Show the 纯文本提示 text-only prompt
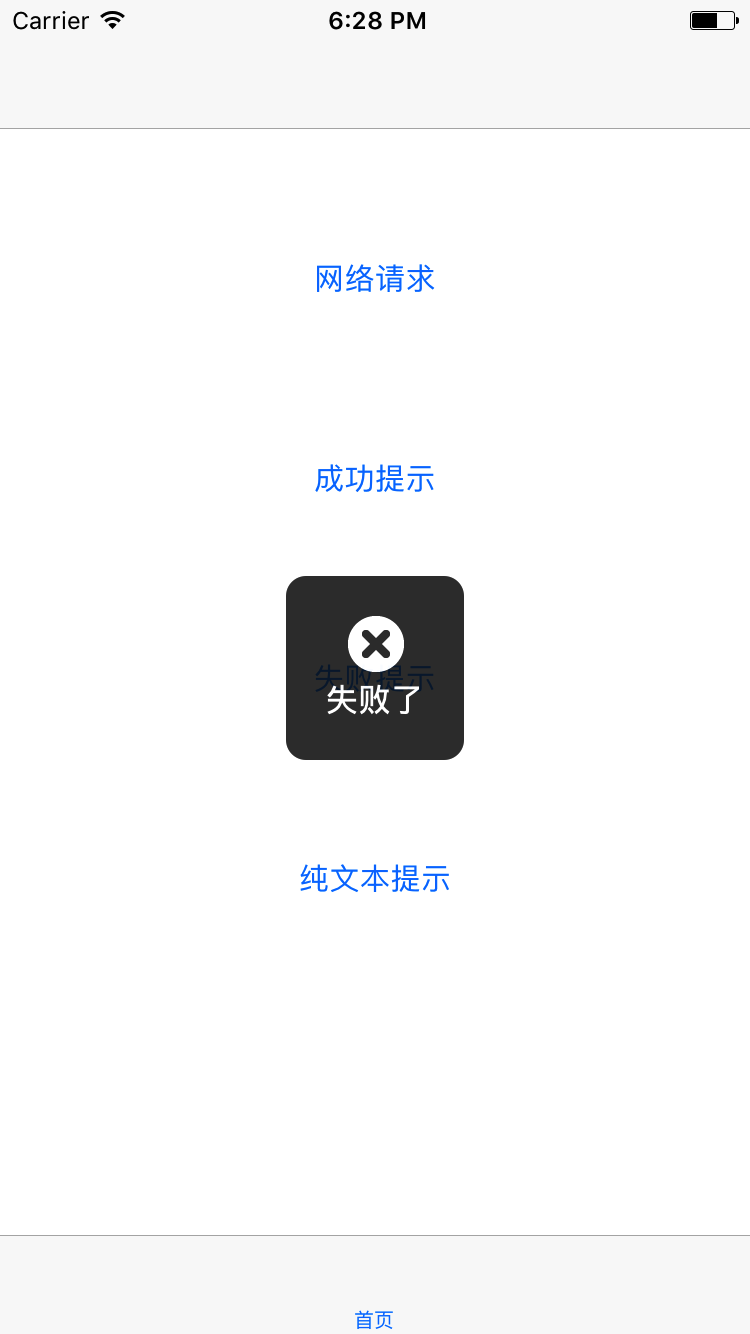The image size is (750, 1334). tap(375, 879)
